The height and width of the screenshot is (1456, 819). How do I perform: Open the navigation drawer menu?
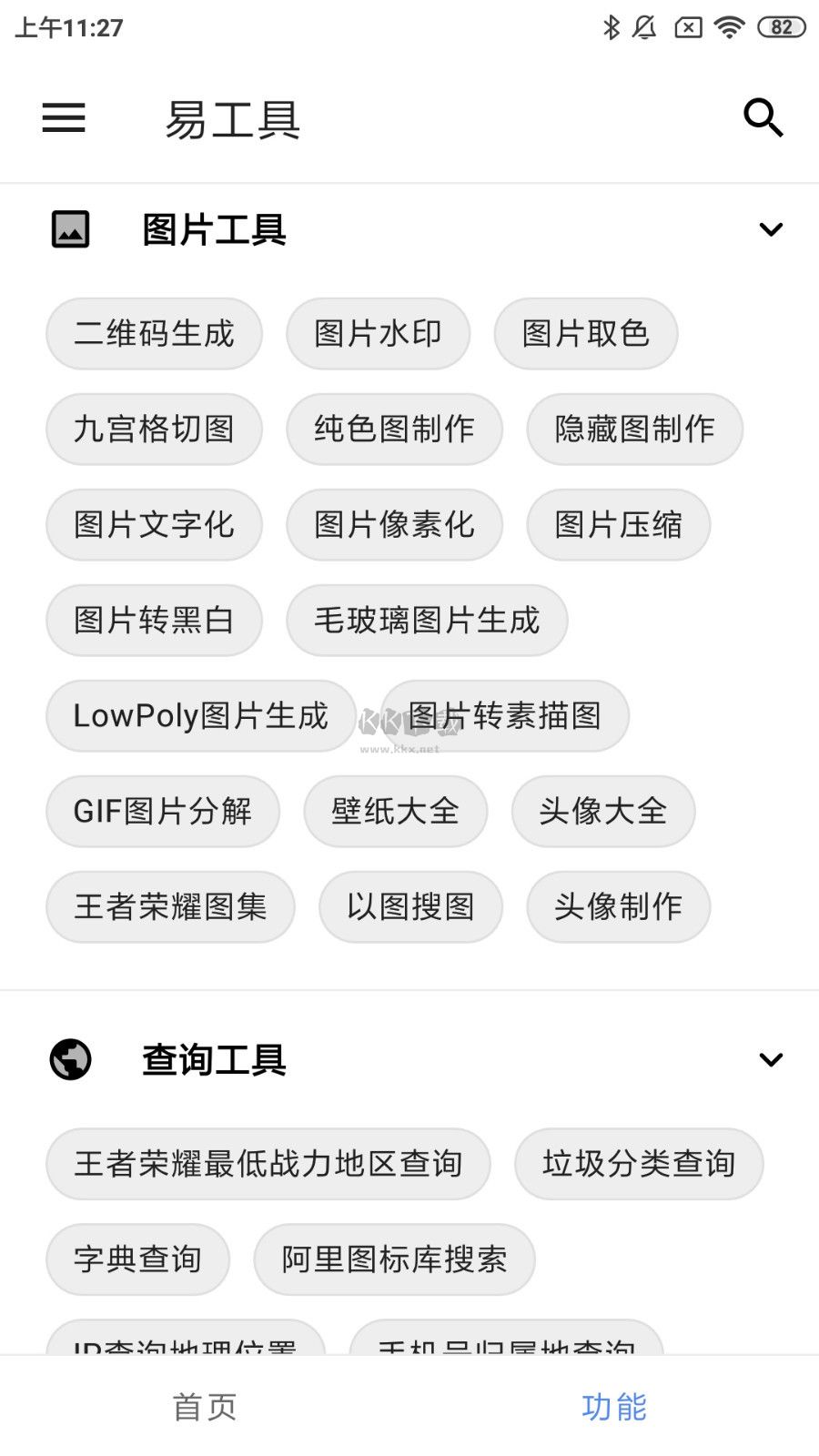click(x=63, y=118)
